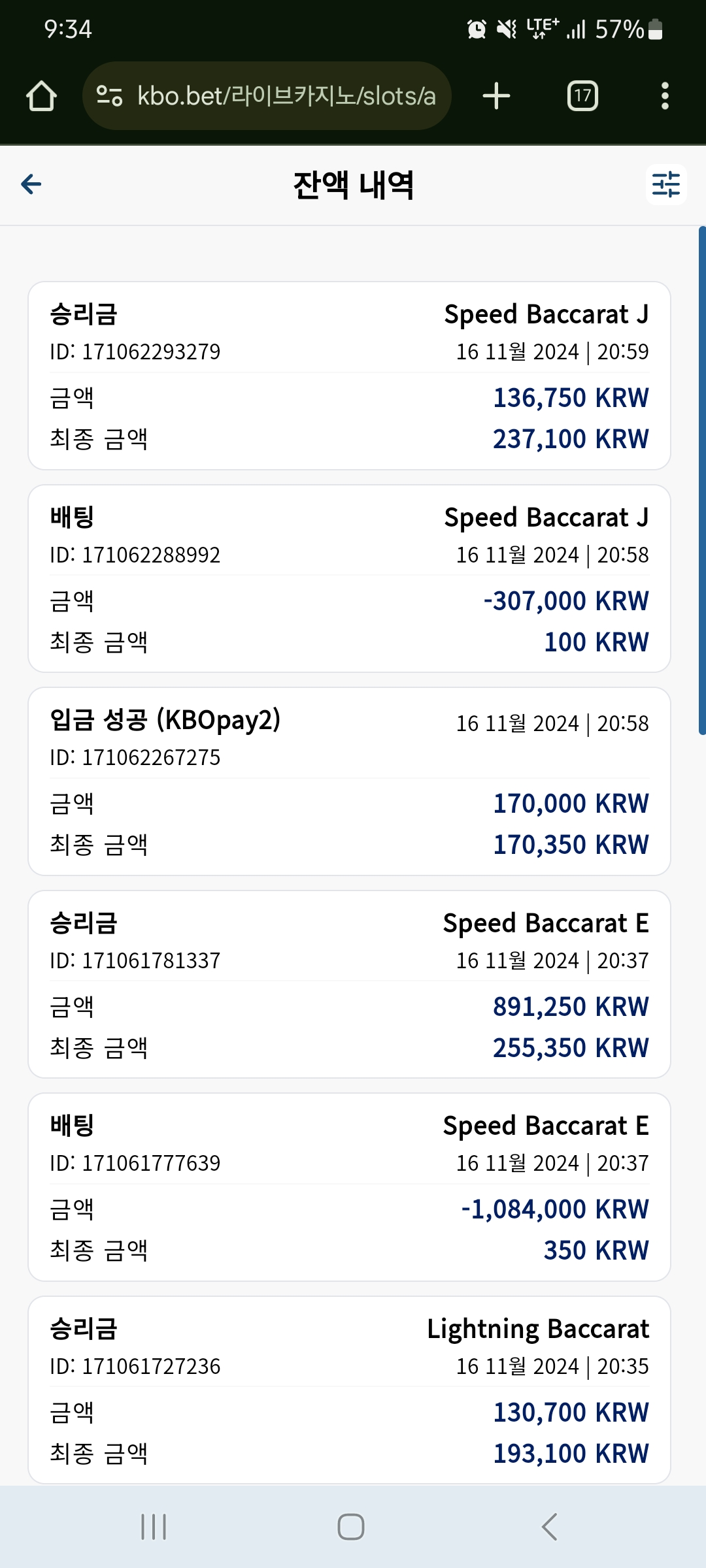Tap the browser home button
Screen dimensions: 706x1568
[41, 96]
